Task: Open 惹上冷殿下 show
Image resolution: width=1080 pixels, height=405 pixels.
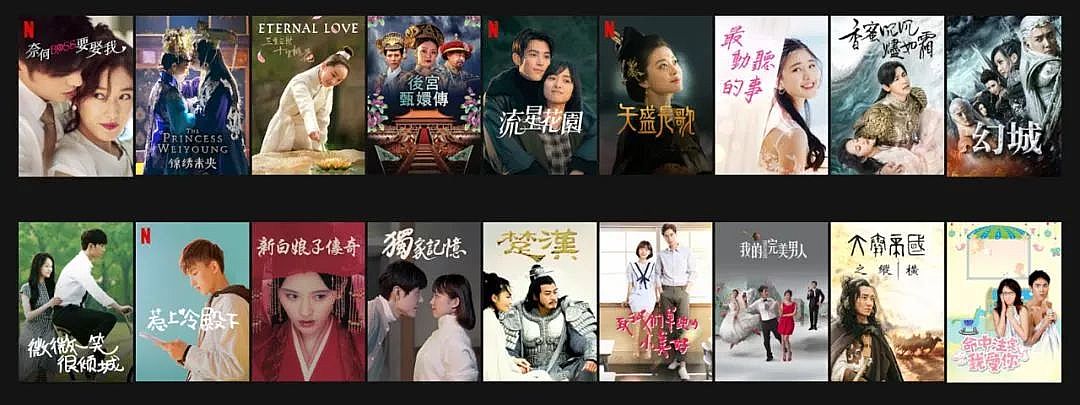Action: click(191, 301)
